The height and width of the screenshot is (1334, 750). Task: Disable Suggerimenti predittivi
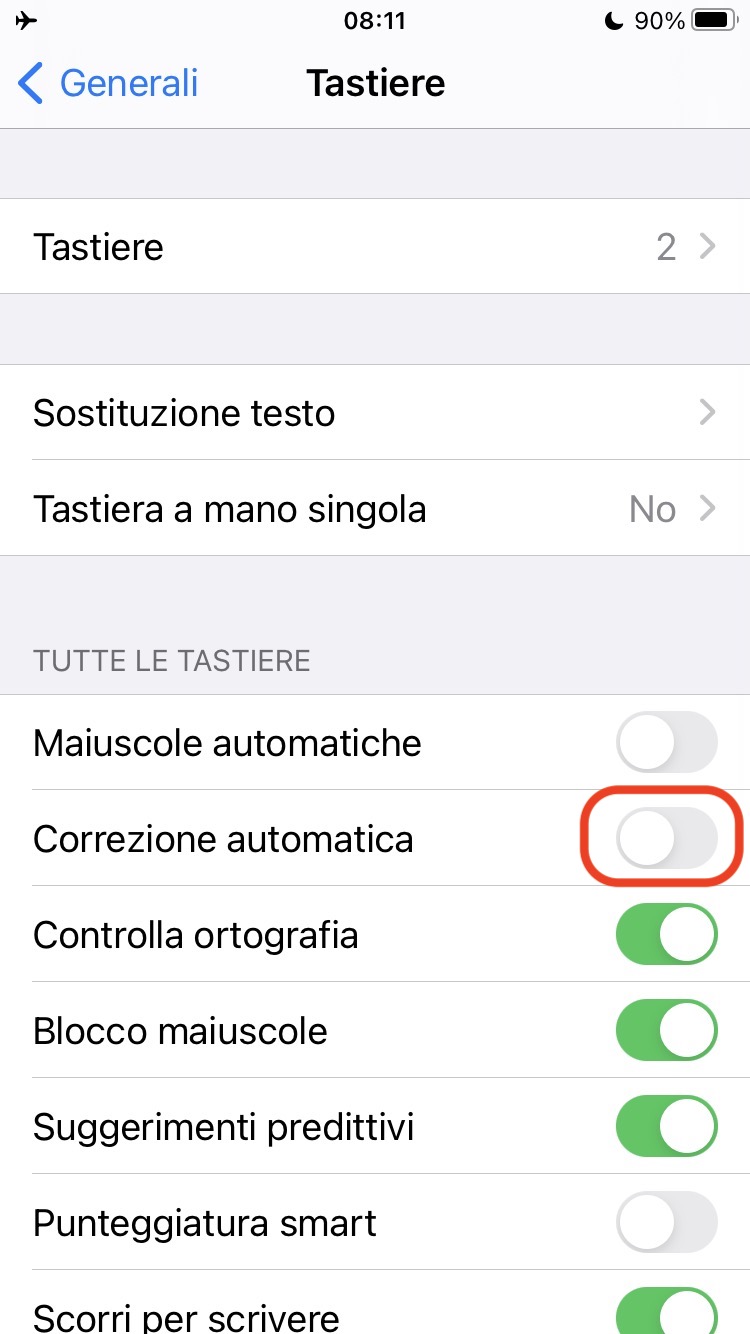click(666, 1127)
